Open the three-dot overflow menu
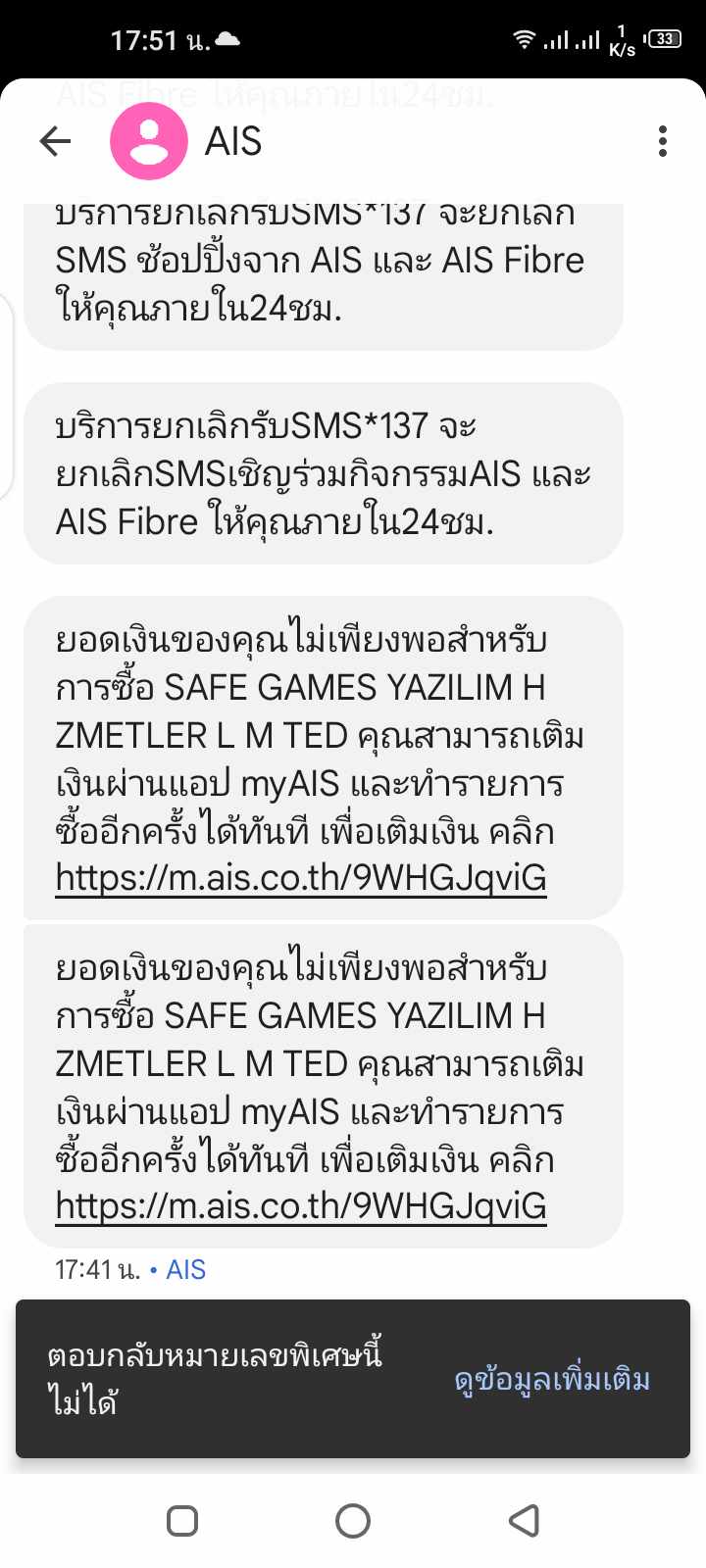The height and width of the screenshot is (1568, 706). pos(663,142)
